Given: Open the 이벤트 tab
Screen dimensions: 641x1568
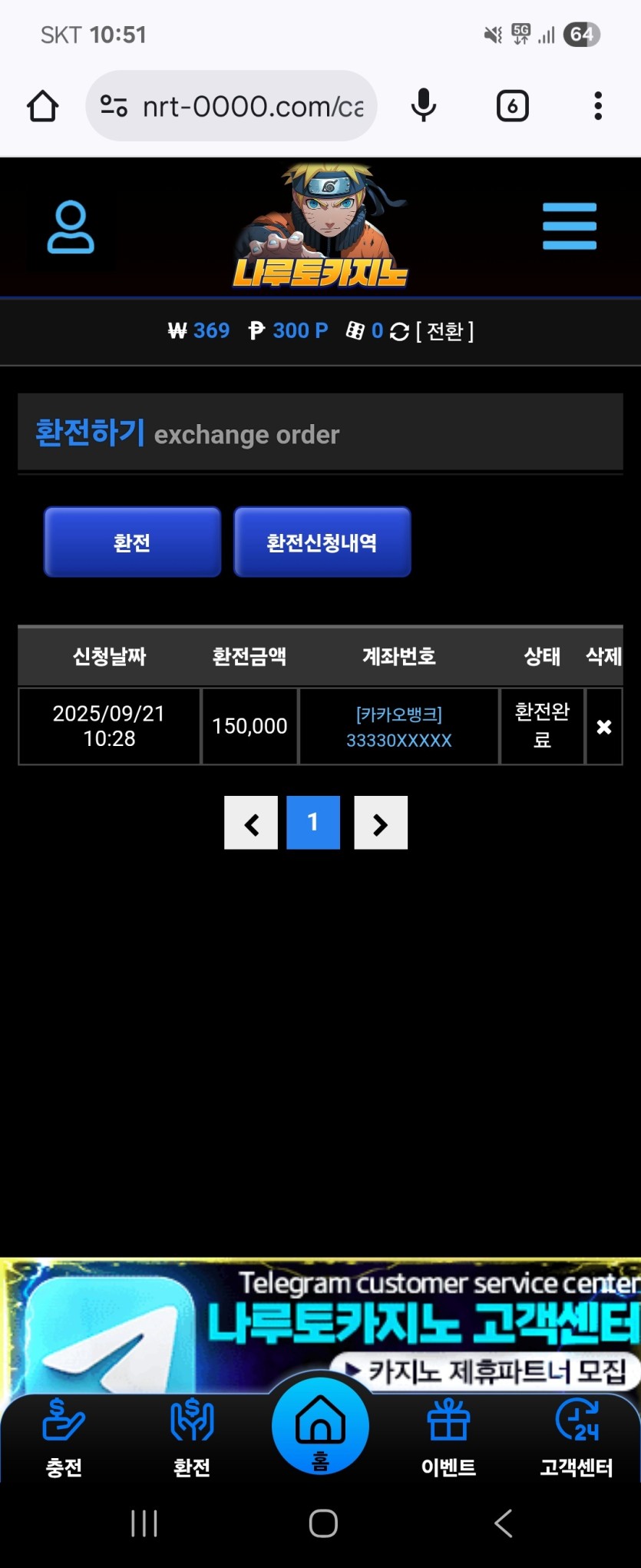Looking at the screenshot, I should [448, 1439].
